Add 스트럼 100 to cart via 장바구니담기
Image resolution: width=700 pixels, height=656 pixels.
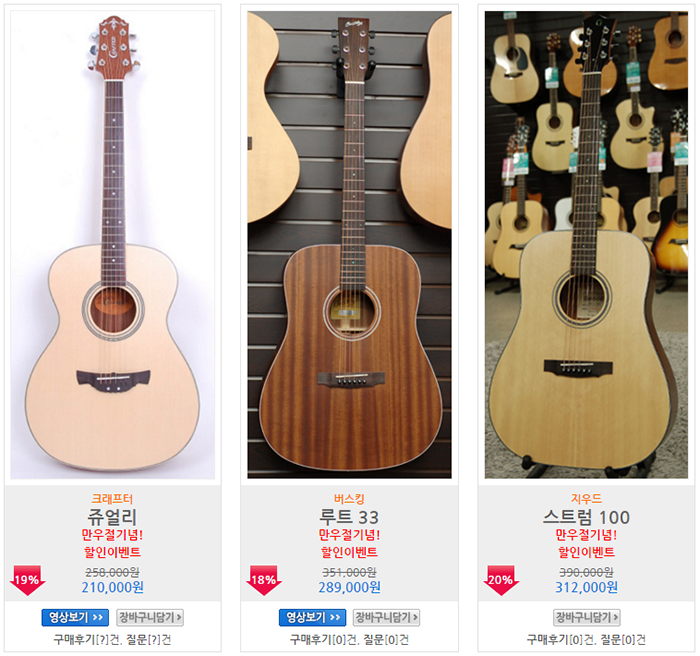[x=586, y=617]
